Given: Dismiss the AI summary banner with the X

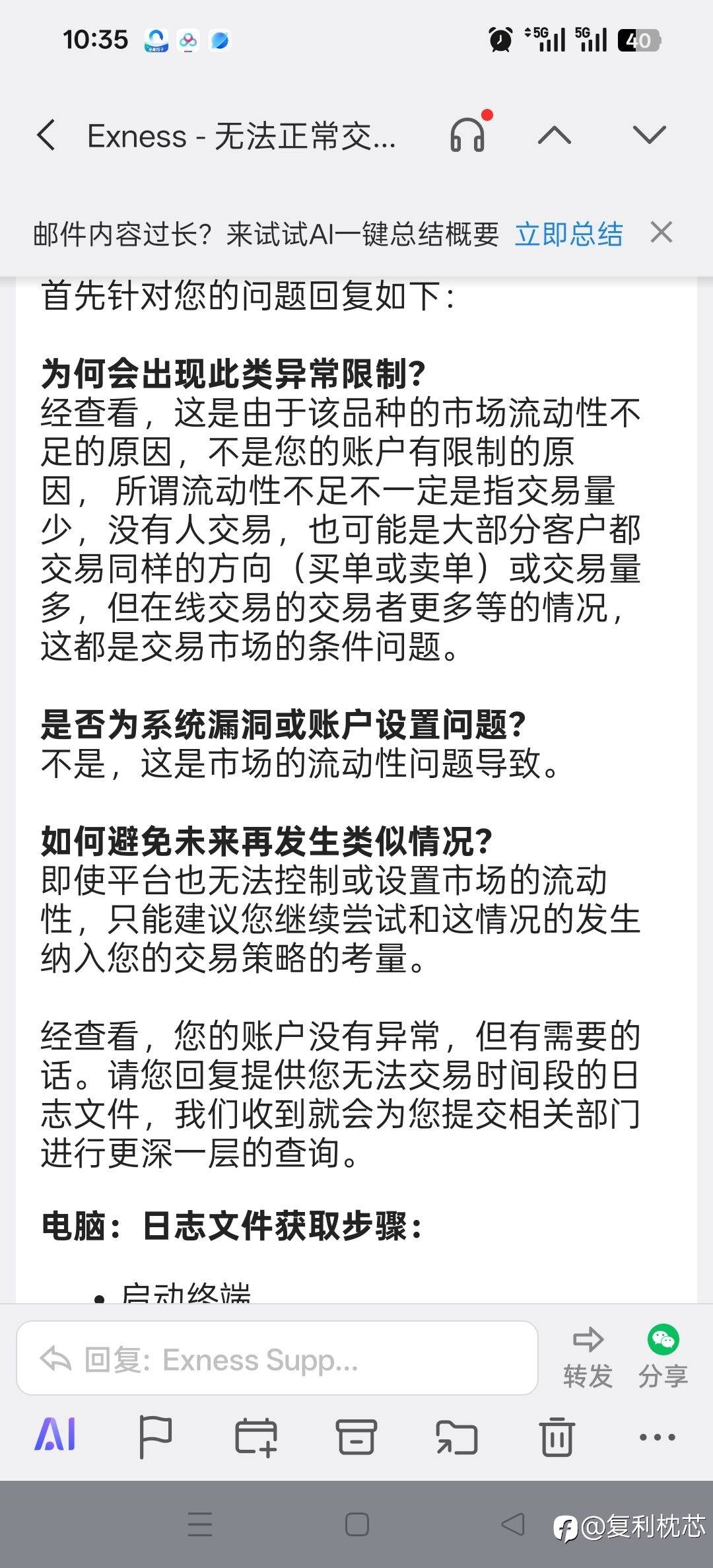Looking at the screenshot, I should (662, 233).
